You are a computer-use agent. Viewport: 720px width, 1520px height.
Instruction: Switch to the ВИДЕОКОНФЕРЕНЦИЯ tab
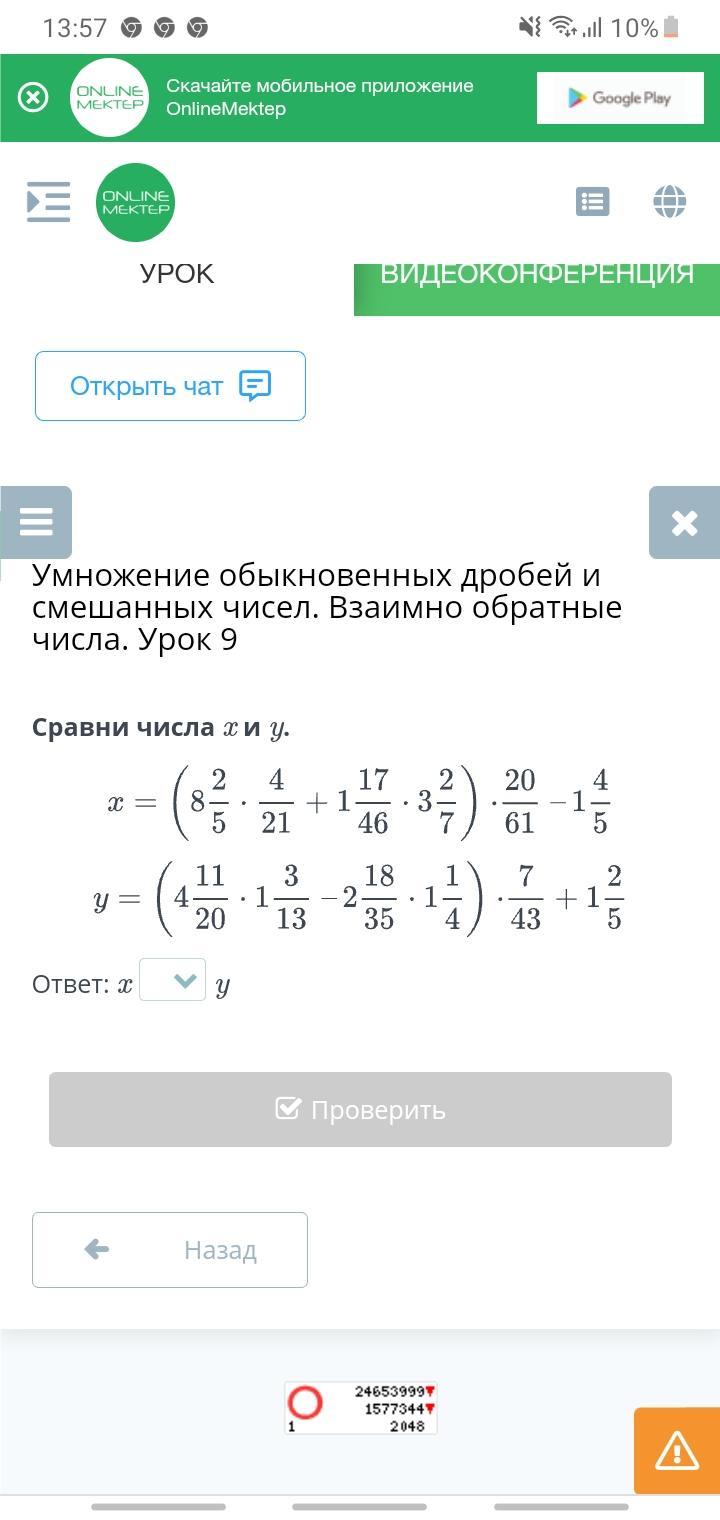[x=537, y=276]
